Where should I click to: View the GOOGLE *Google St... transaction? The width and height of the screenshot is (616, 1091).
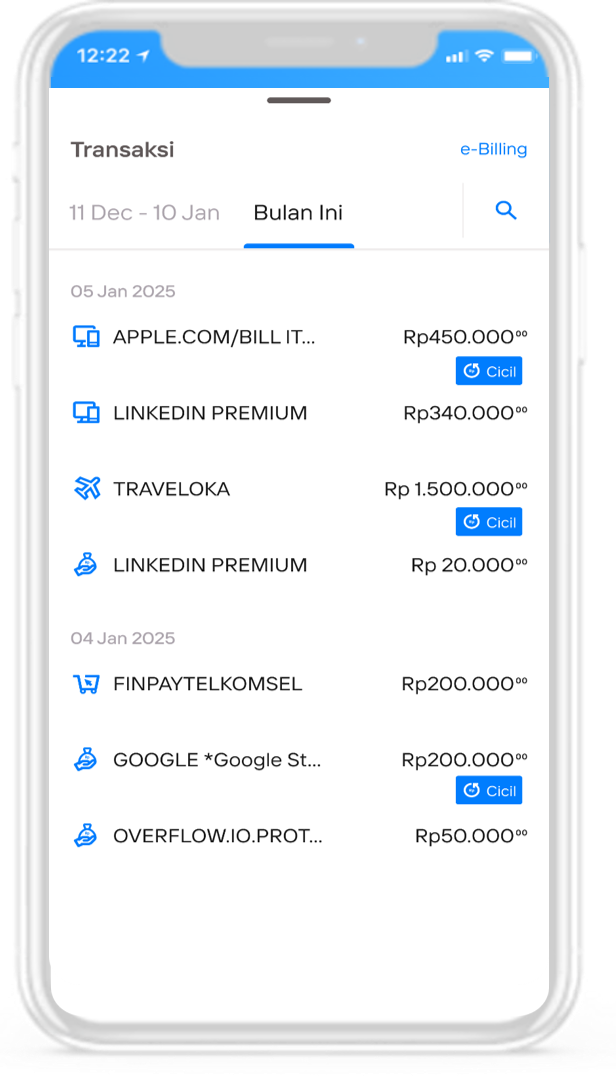point(299,759)
